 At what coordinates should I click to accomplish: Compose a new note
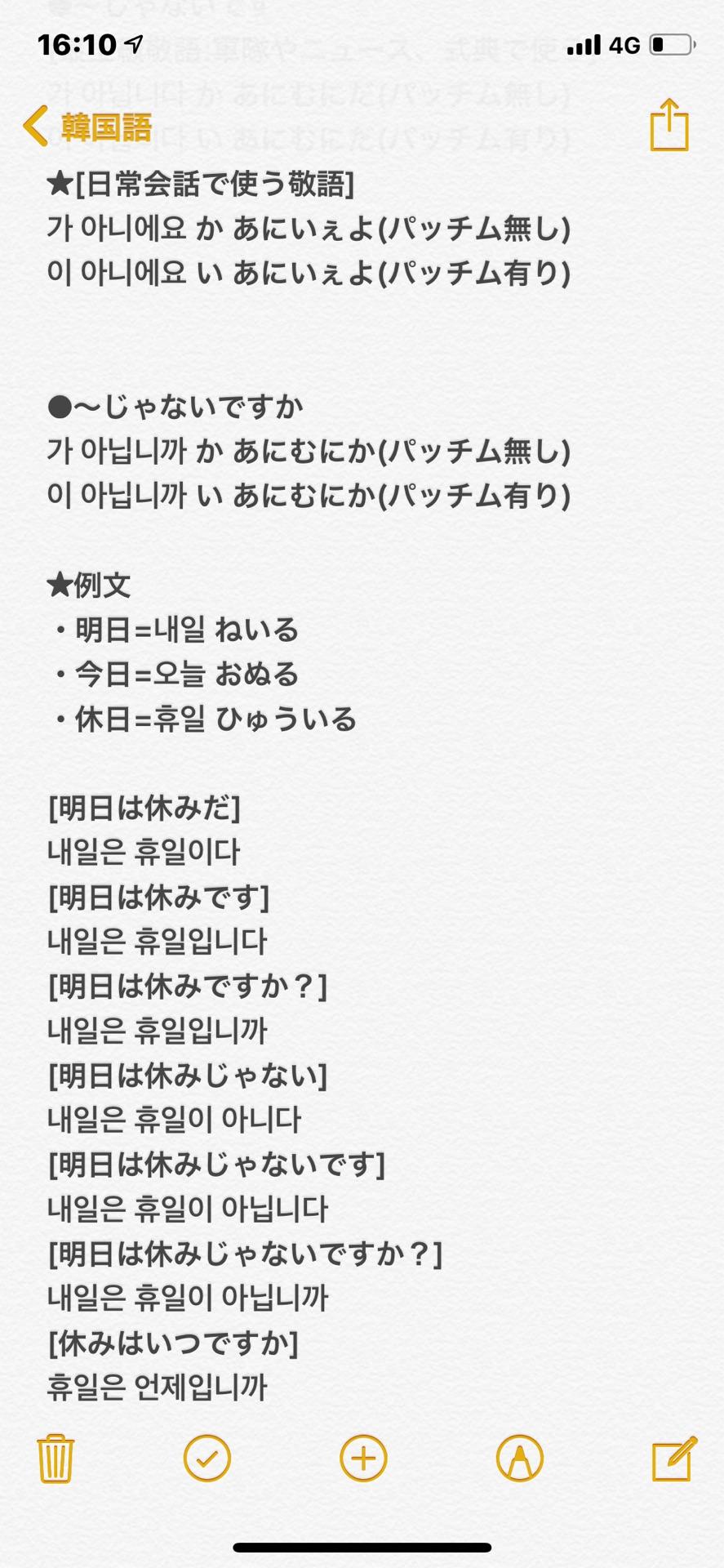(x=673, y=1459)
